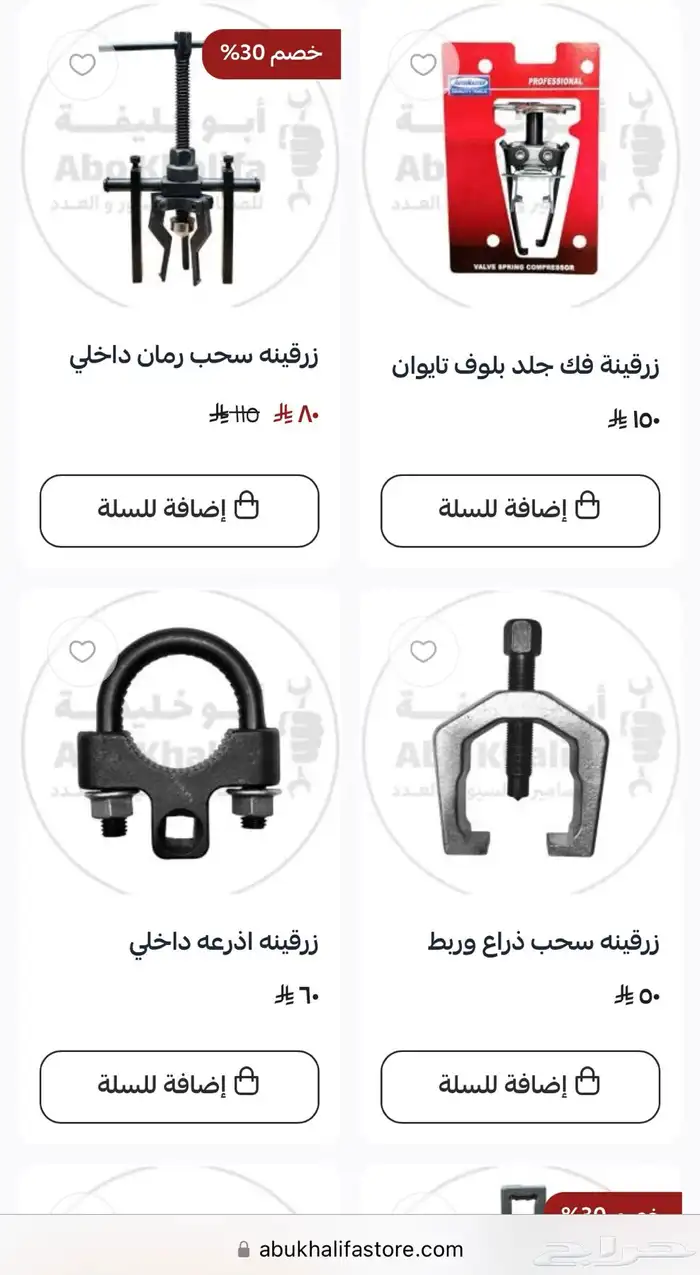Add زرقينة فك جلد بلوف تايوان to cart
The width and height of the screenshot is (700, 1275).
point(520,511)
